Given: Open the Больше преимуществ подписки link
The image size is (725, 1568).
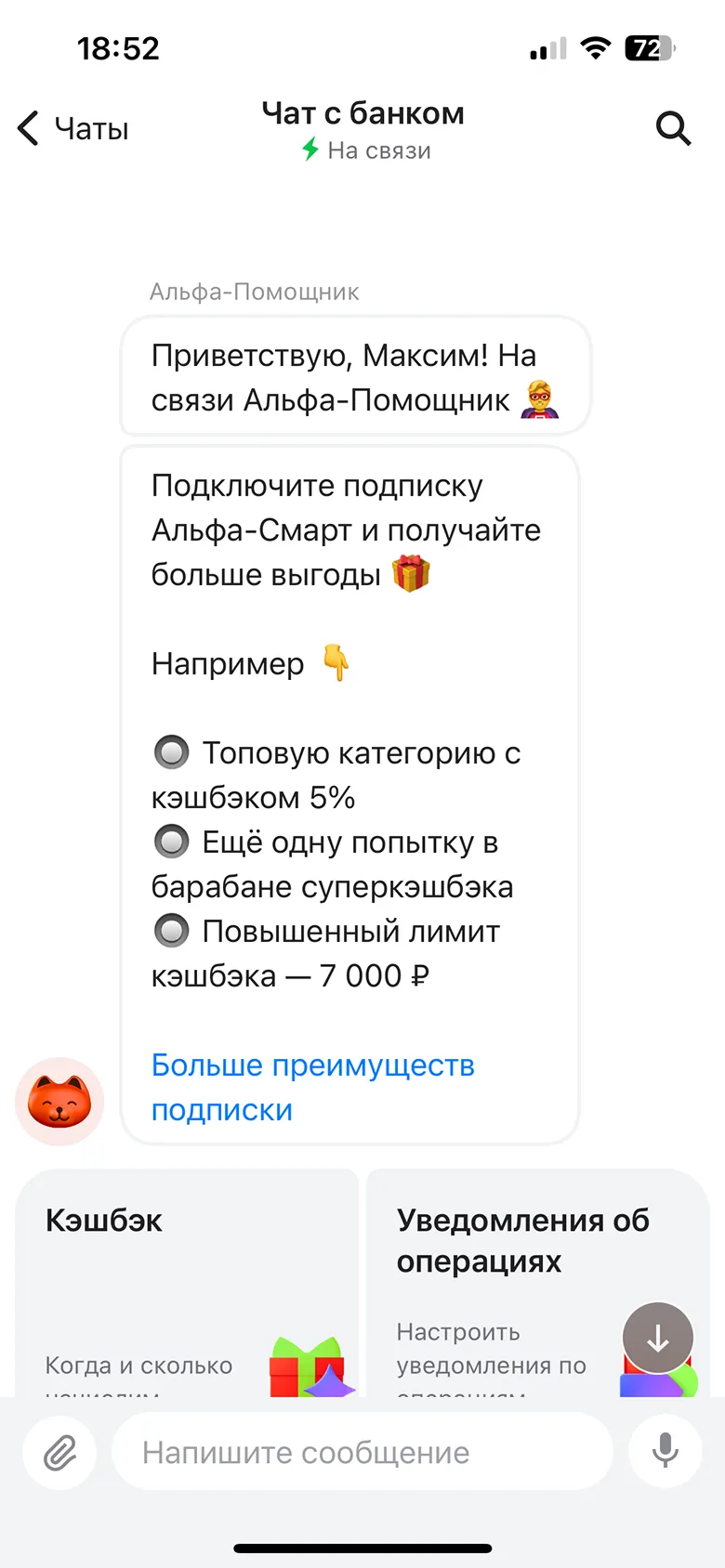Looking at the screenshot, I should pos(312,1087).
